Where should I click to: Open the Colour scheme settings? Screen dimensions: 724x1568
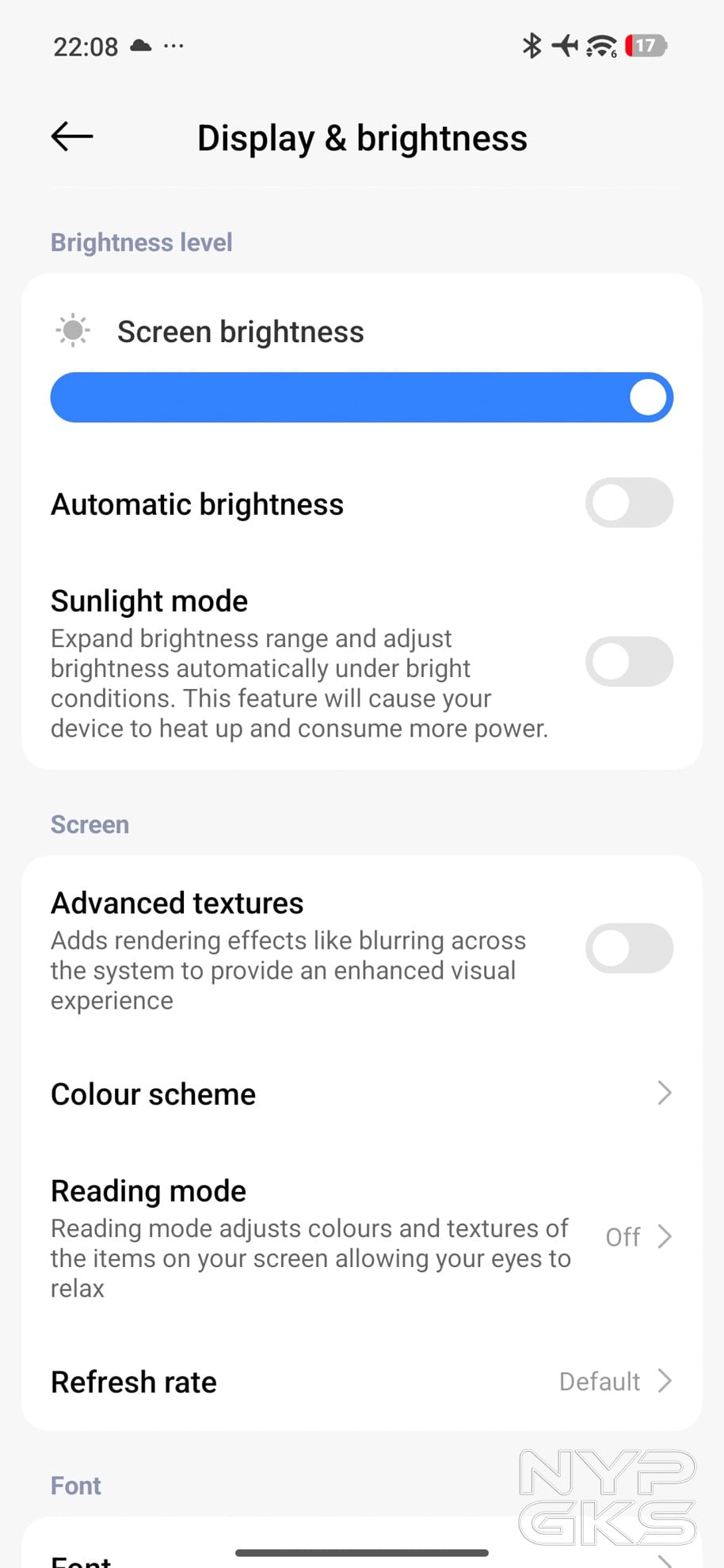point(362,1094)
